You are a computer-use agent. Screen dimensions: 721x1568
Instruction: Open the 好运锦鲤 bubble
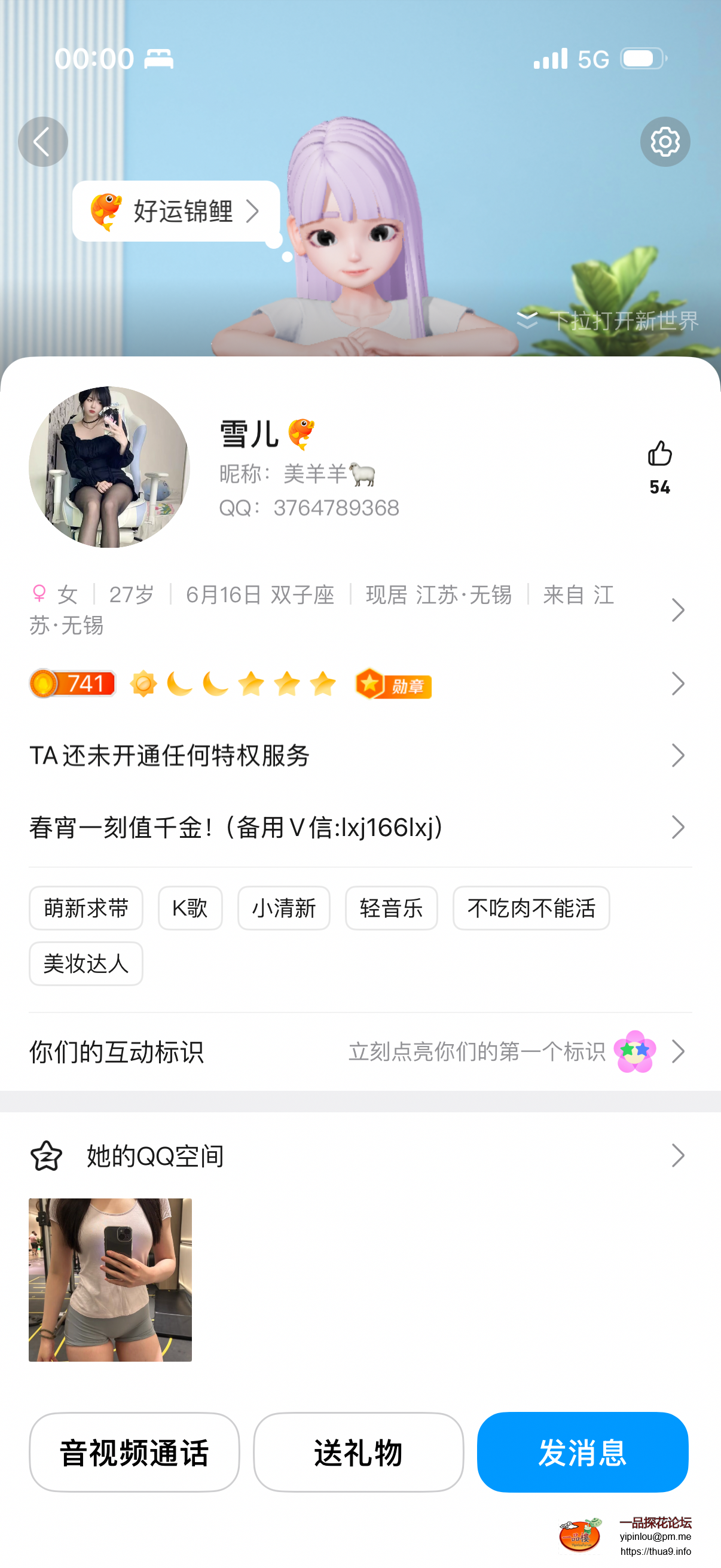point(176,211)
